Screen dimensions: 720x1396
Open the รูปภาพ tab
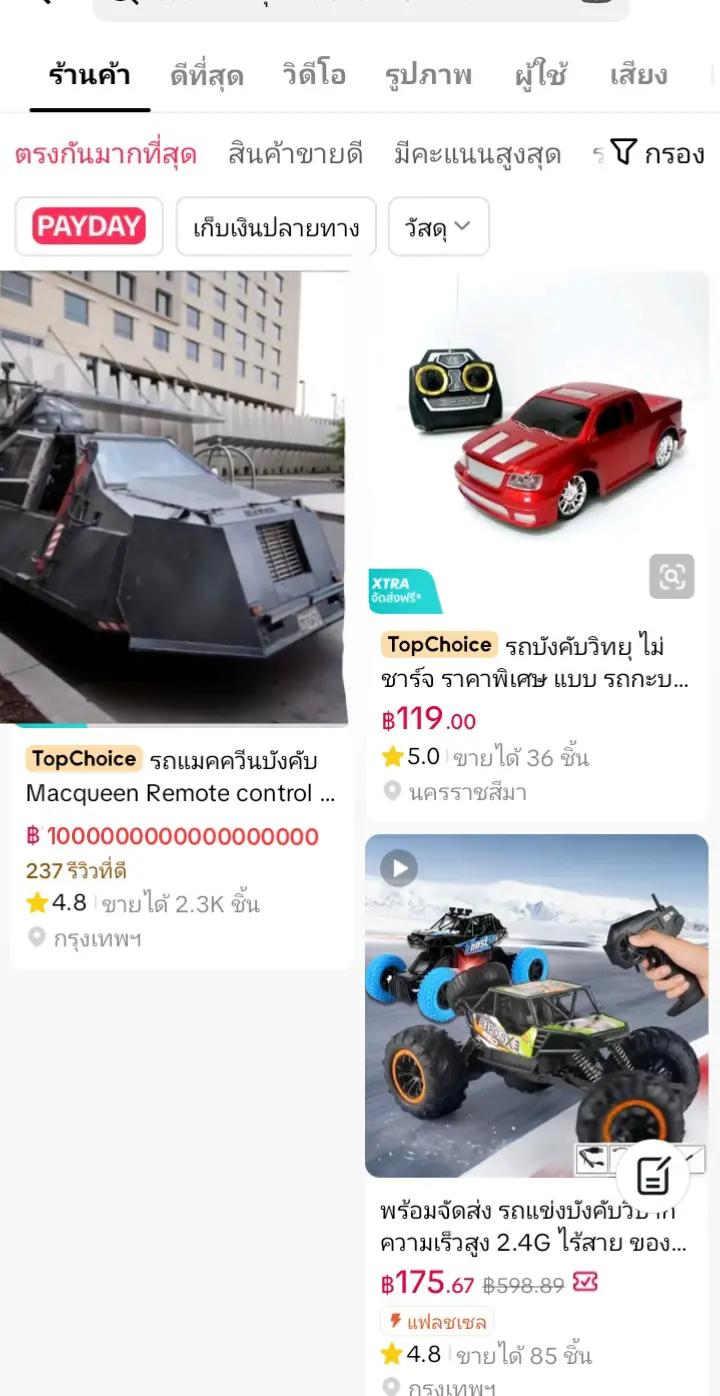pyautogui.click(x=428, y=75)
